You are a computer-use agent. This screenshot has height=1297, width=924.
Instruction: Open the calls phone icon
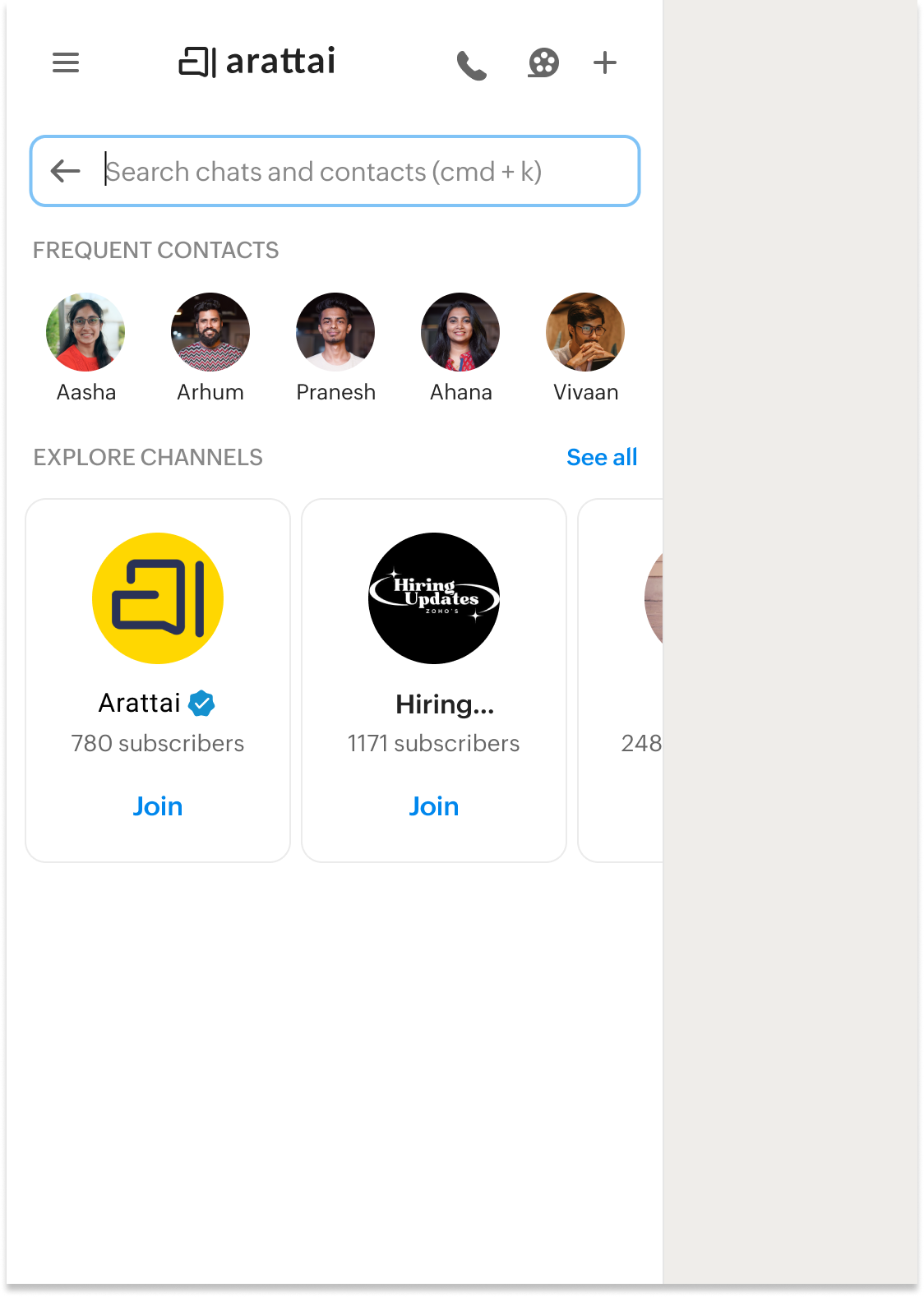click(x=472, y=65)
